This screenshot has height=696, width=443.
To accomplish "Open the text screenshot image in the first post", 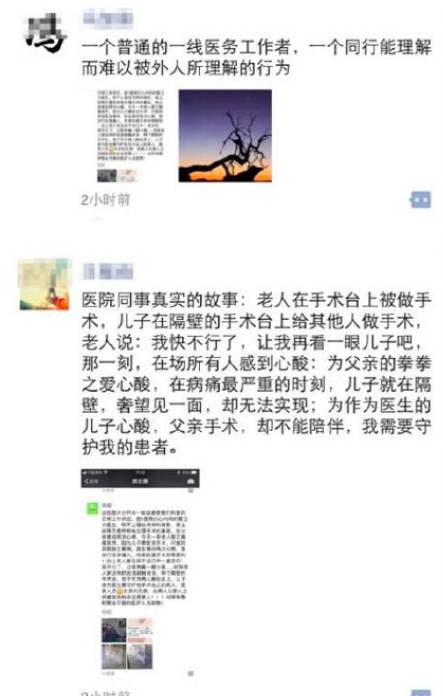I will click(130, 136).
